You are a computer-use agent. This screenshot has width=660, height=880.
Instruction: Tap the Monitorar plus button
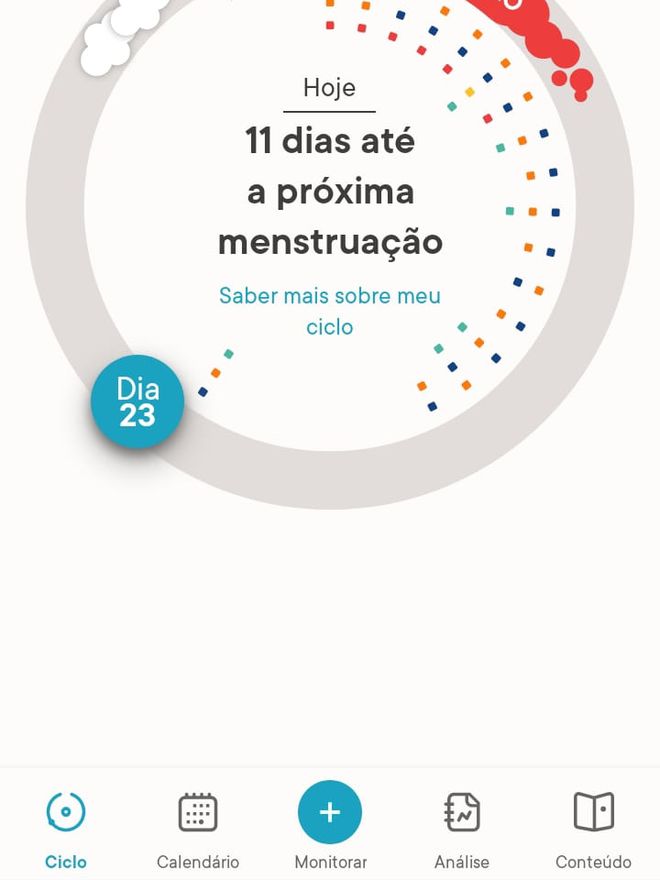click(x=330, y=812)
